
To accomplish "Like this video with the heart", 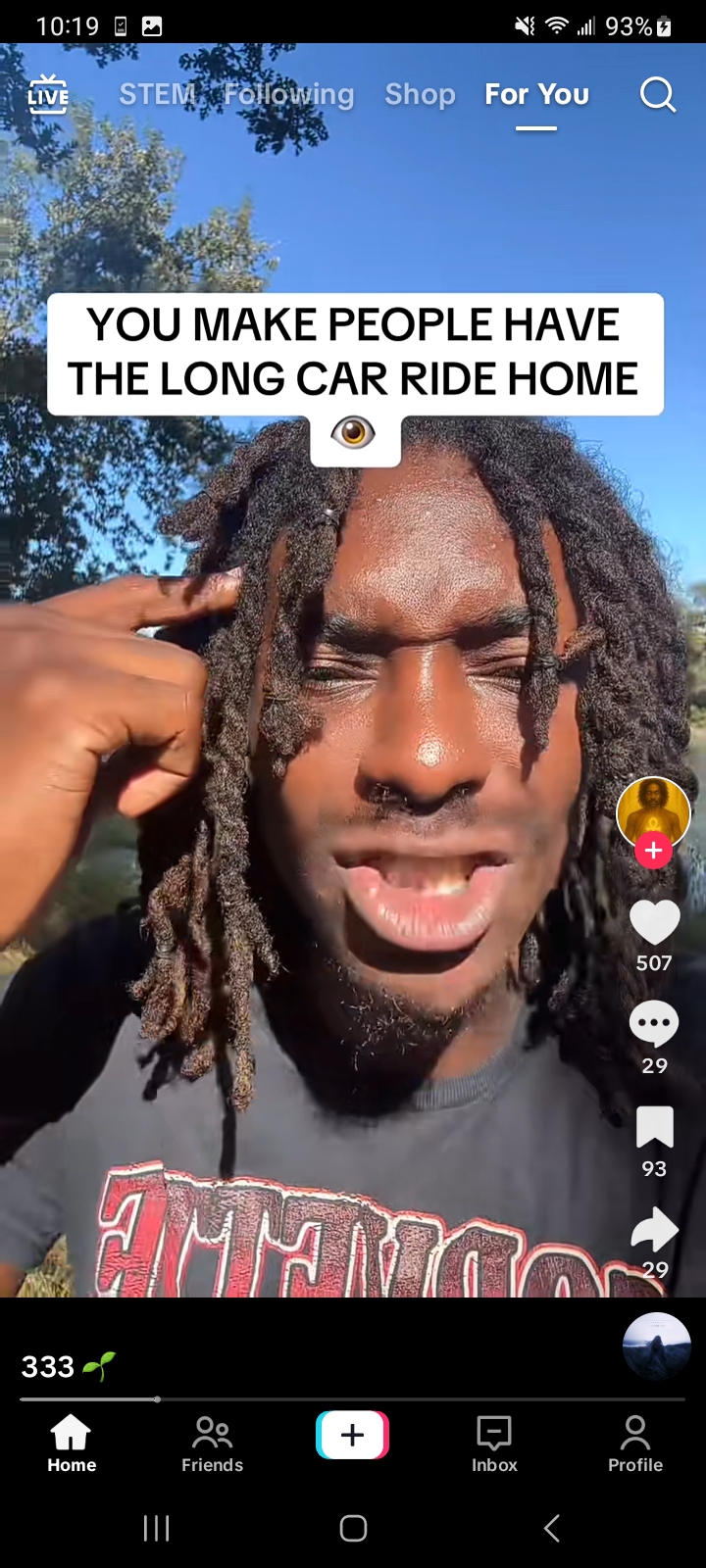I will (654, 922).
